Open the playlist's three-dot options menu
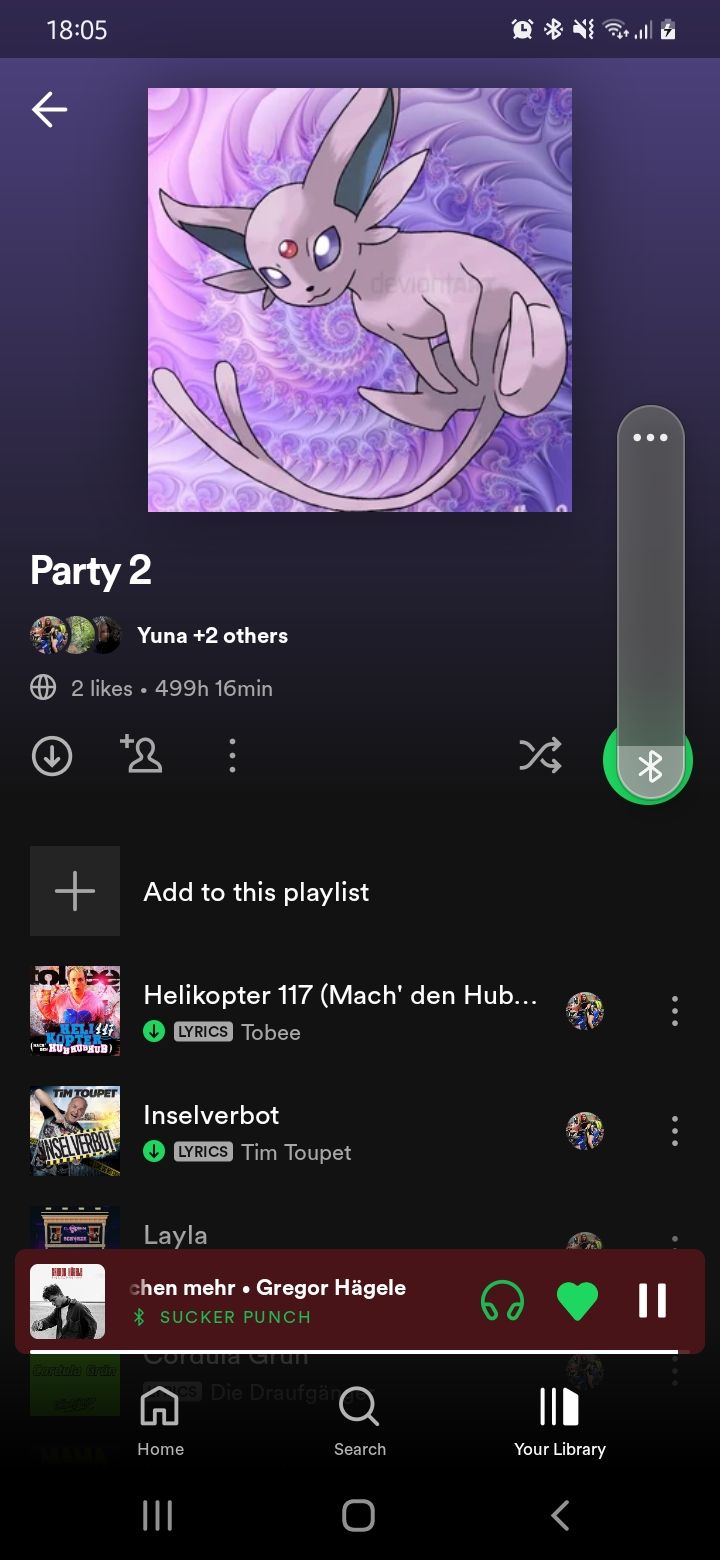The height and width of the screenshot is (1560, 720). tap(232, 756)
